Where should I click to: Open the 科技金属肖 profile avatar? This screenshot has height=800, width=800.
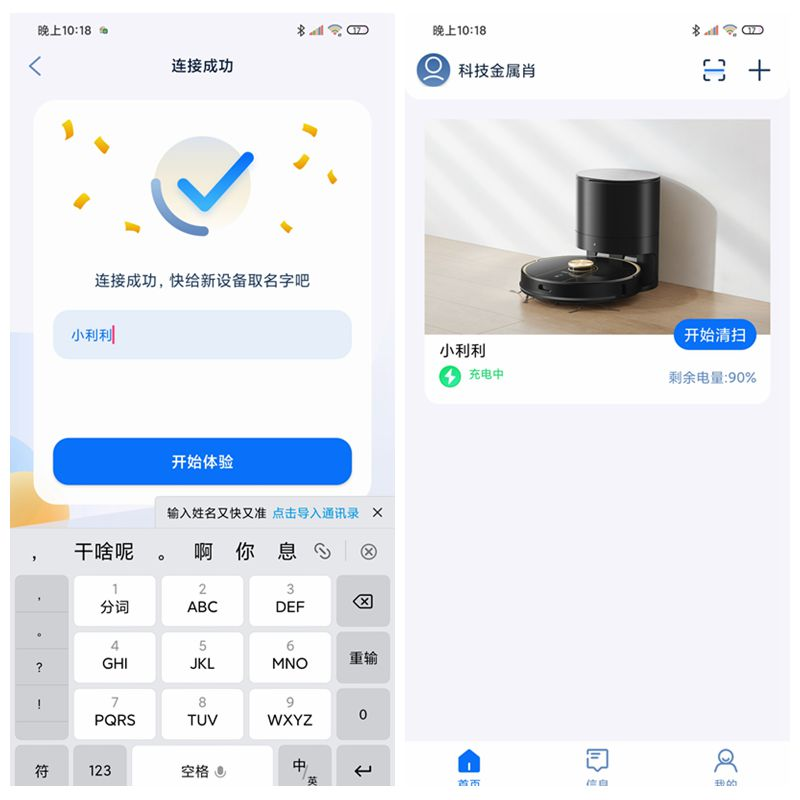coord(433,70)
